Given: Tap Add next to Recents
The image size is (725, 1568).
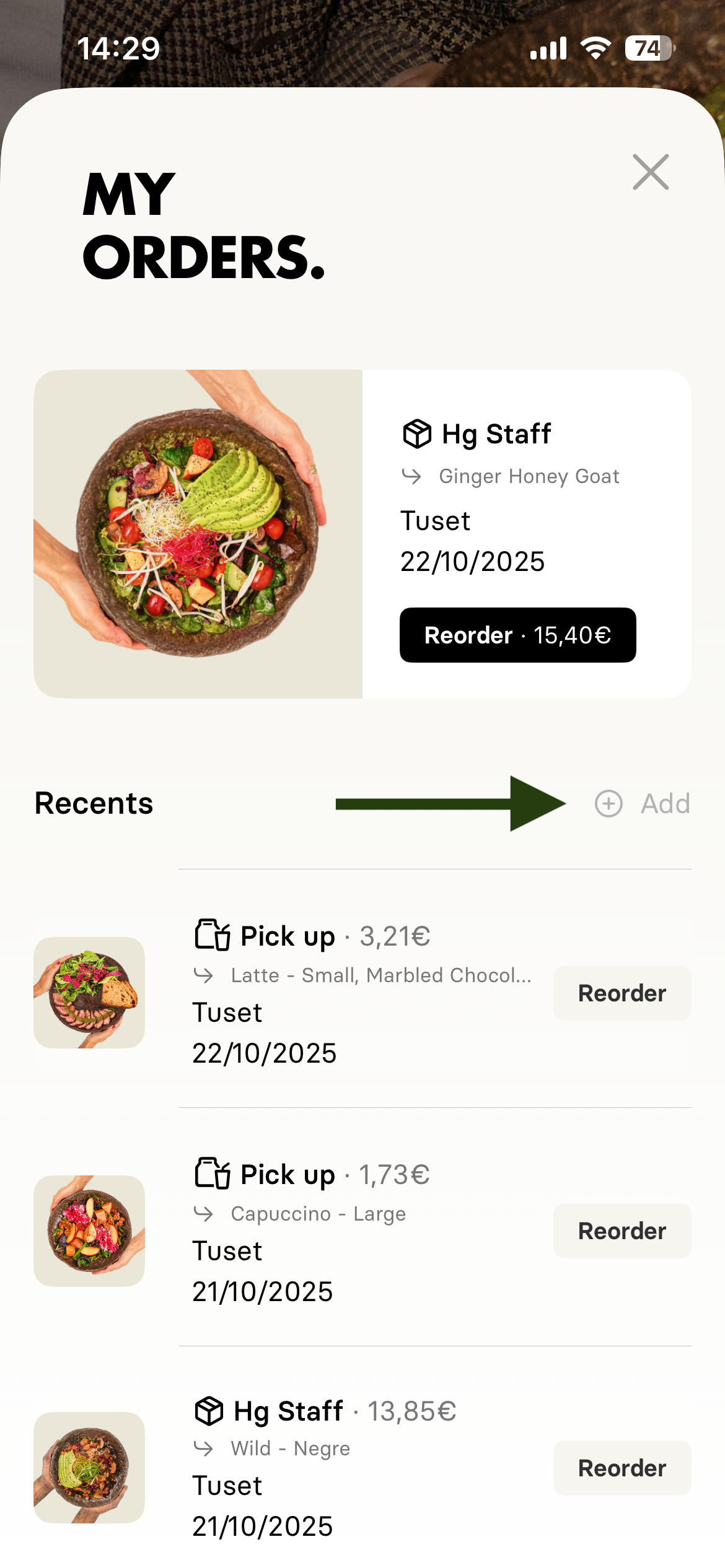Looking at the screenshot, I should point(643,804).
